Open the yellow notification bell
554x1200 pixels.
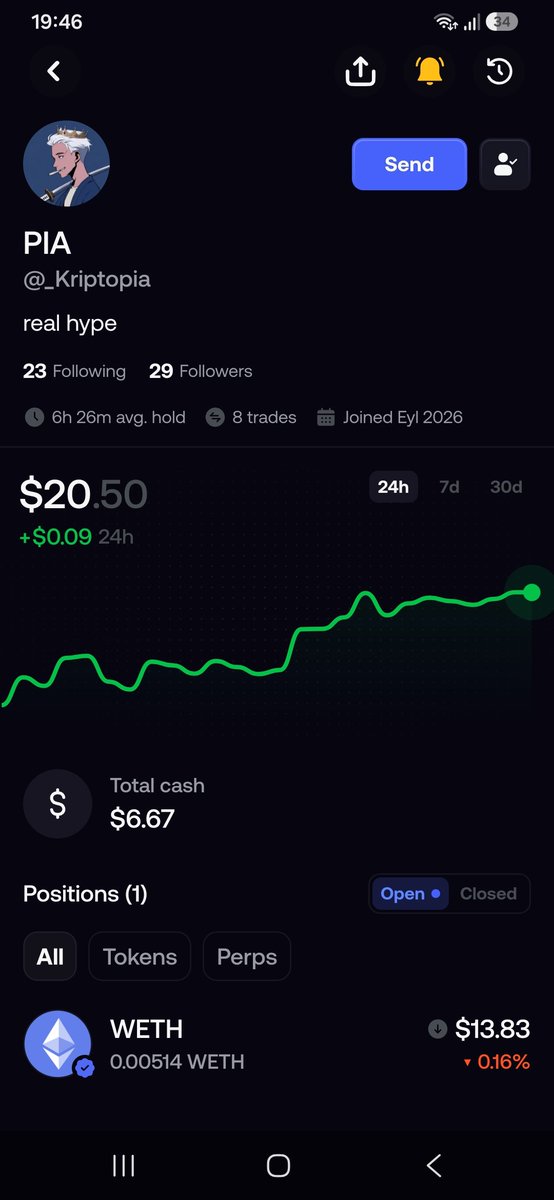pyautogui.click(x=430, y=71)
